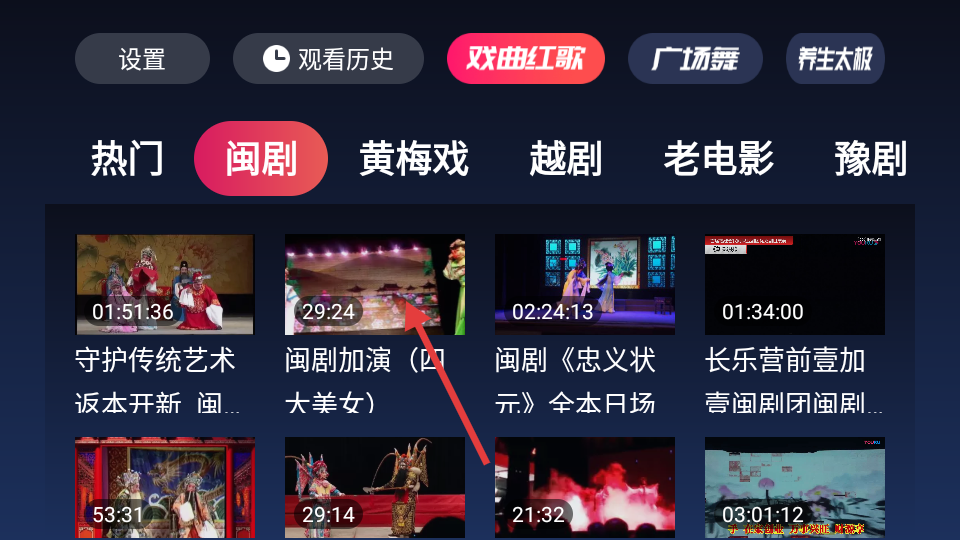Switch to the 广场舞 channel
The width and height of the screenshot is (960, 540).
[695, 59]
